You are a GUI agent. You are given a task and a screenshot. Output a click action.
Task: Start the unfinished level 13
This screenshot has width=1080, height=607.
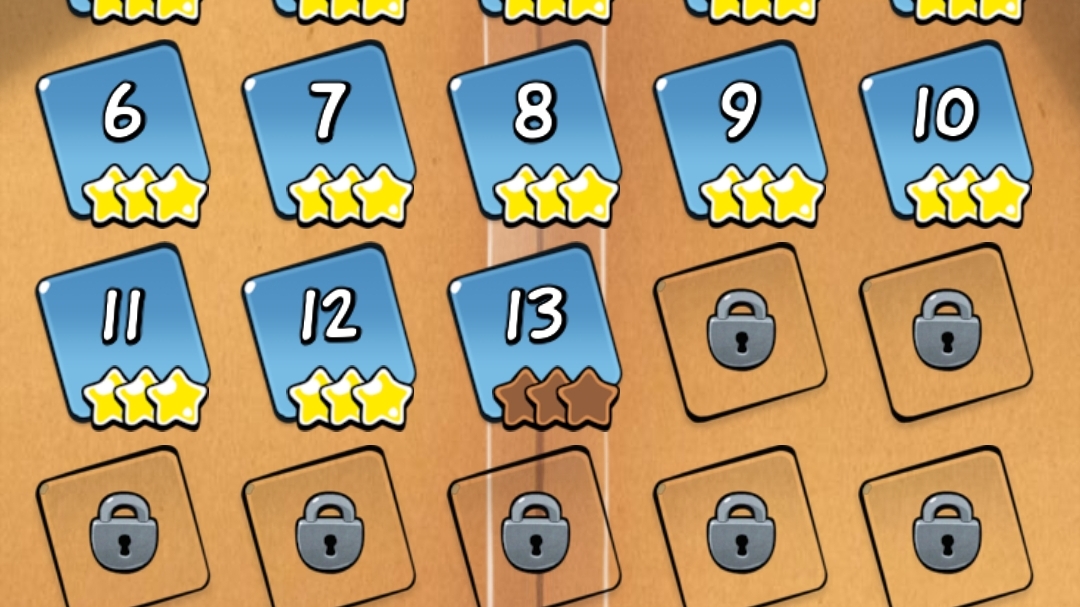pos(535,333)
